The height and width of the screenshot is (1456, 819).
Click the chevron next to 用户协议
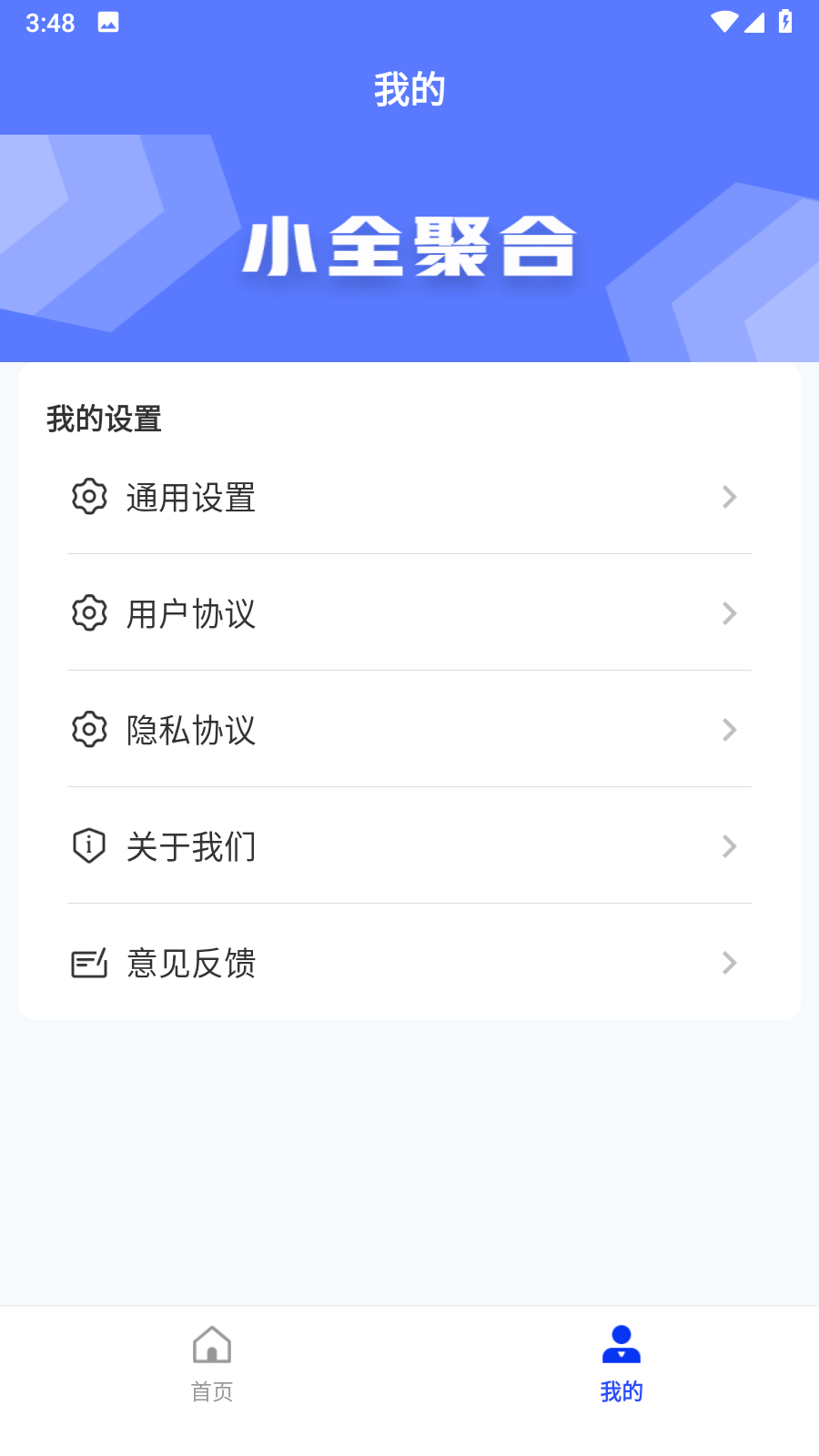coord(729,614)
